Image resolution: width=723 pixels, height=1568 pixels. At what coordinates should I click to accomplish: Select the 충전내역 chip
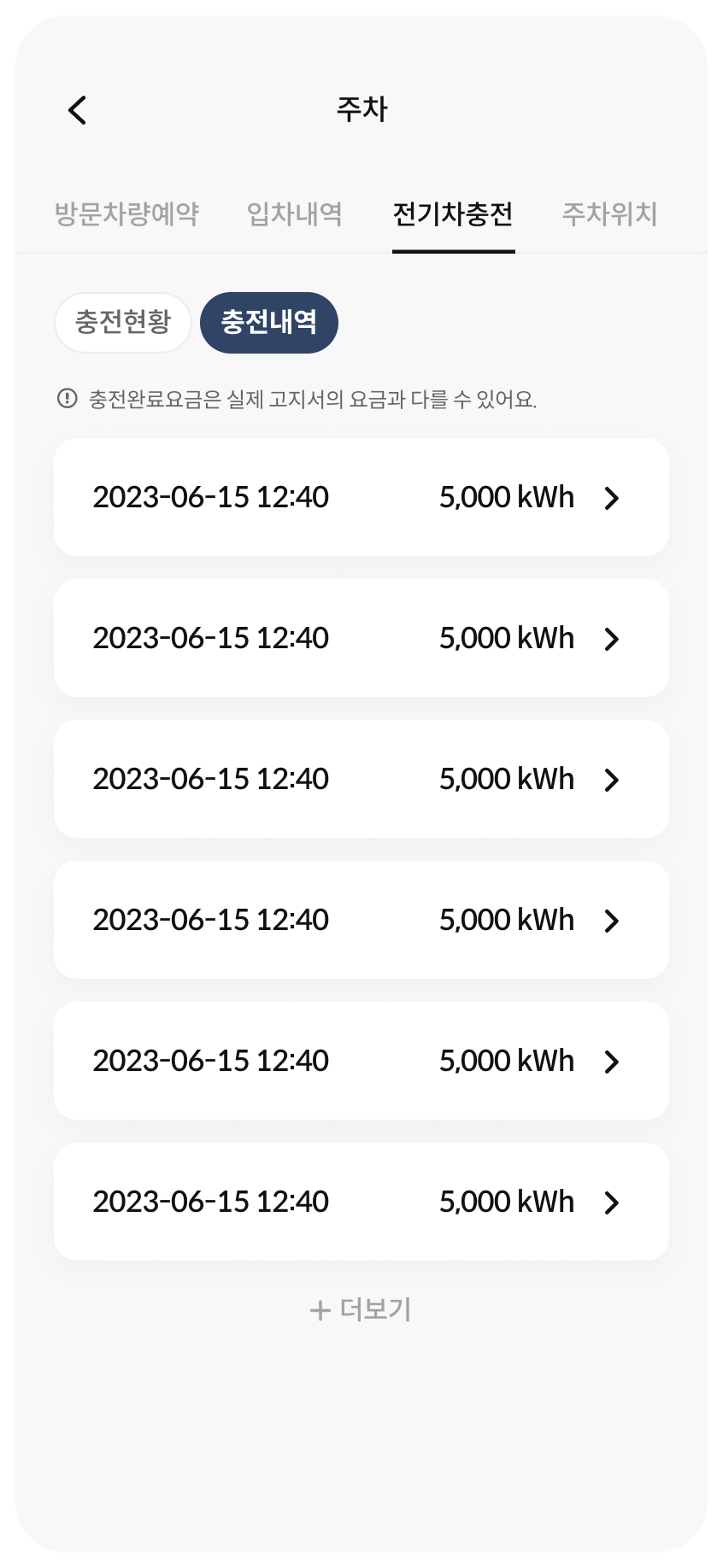tap(269, 323)
